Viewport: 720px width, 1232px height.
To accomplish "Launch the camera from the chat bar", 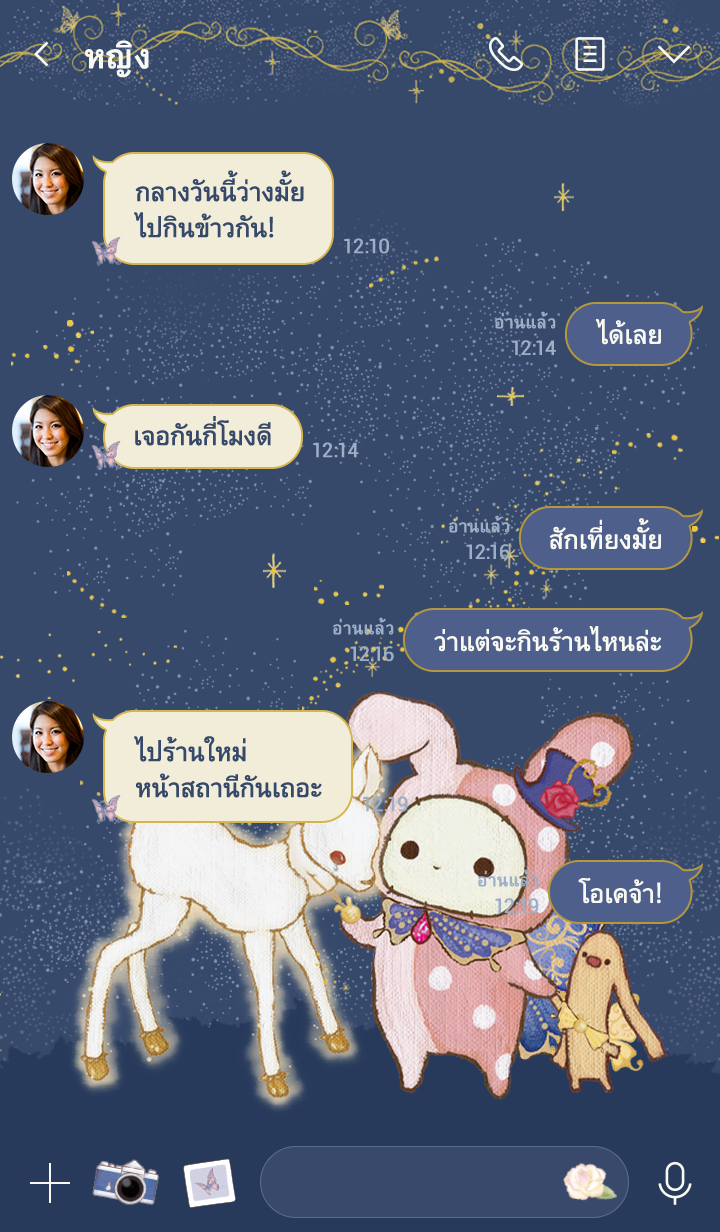I will tap(125, 1182).
